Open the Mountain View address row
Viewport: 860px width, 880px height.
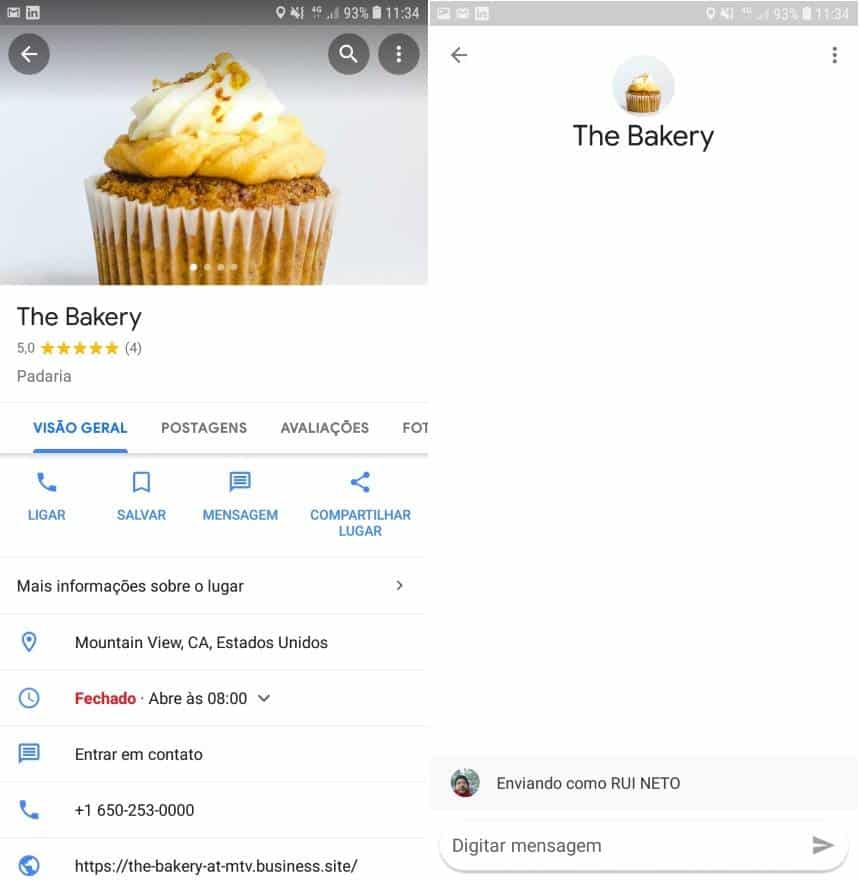point(201,642)
